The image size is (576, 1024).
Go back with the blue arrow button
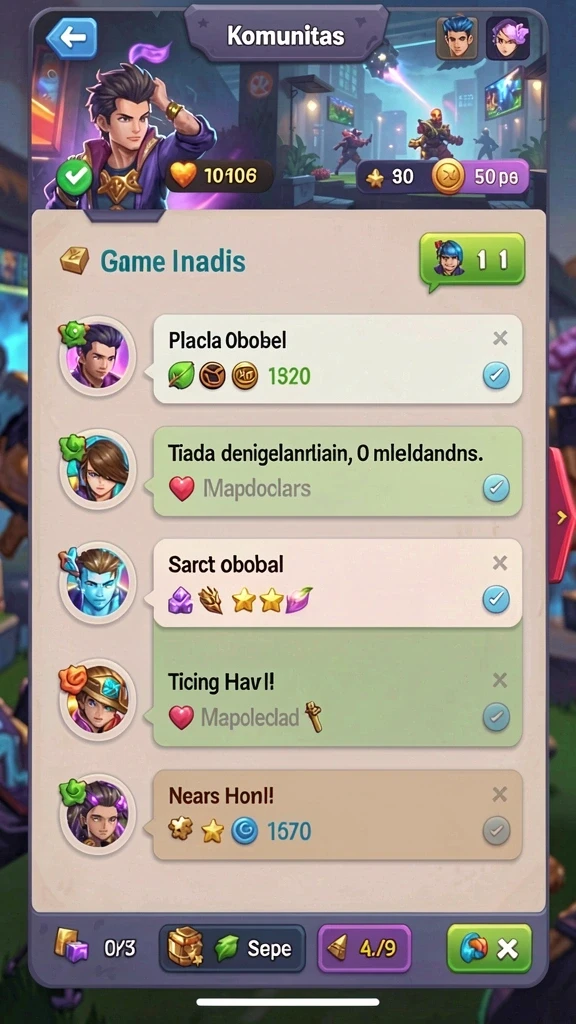click(72, 39)
